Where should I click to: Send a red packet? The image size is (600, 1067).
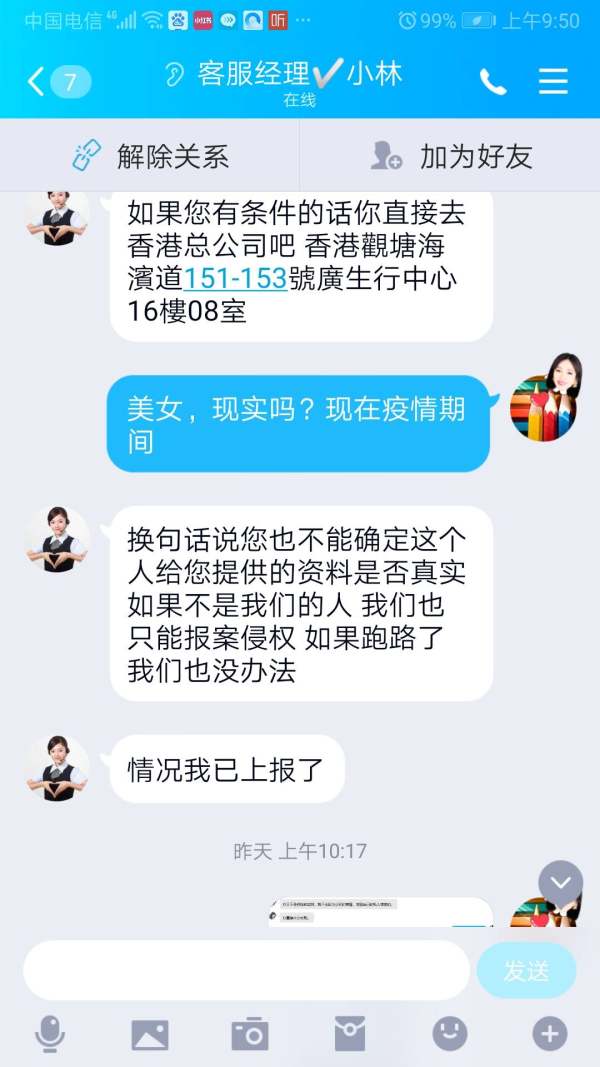350,1034
